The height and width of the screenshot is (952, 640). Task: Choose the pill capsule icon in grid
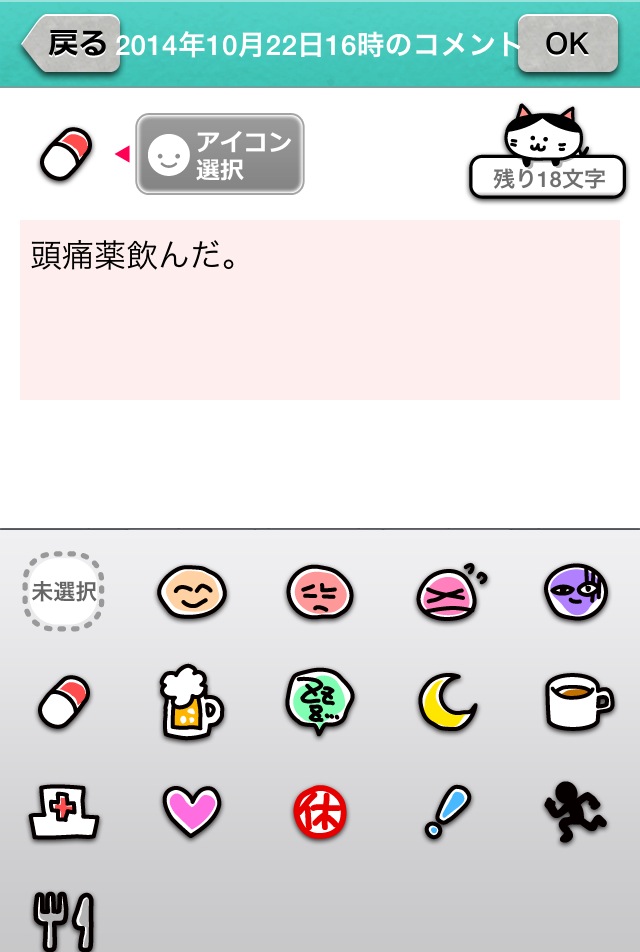(x=64, y=702)
